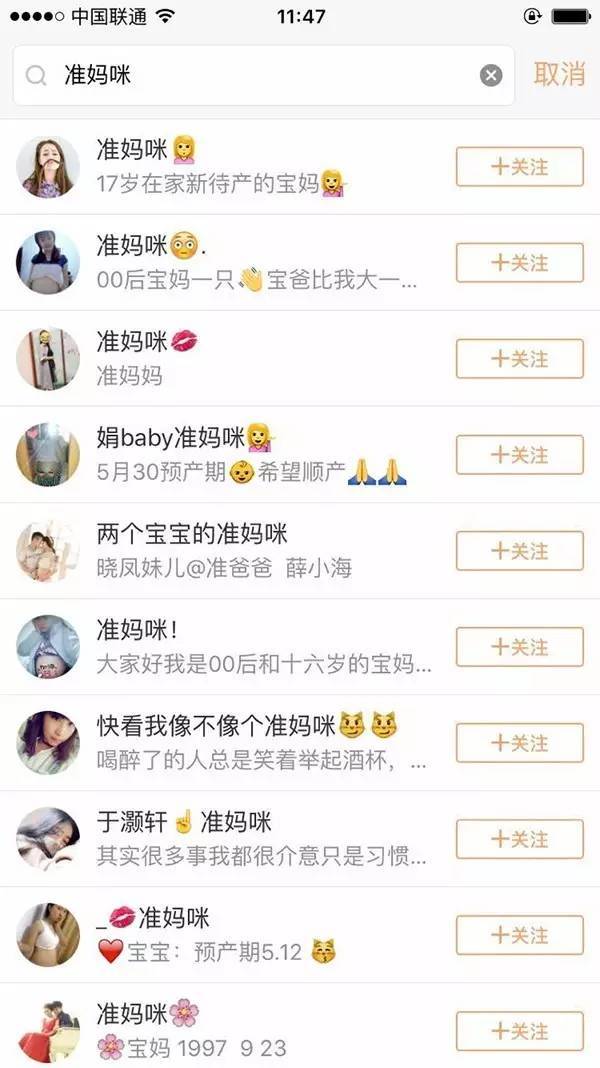Tap the search field containing 准妈咪
Image resolution: width=600 pixels, height=1068 pixels.
pos(250,75)
